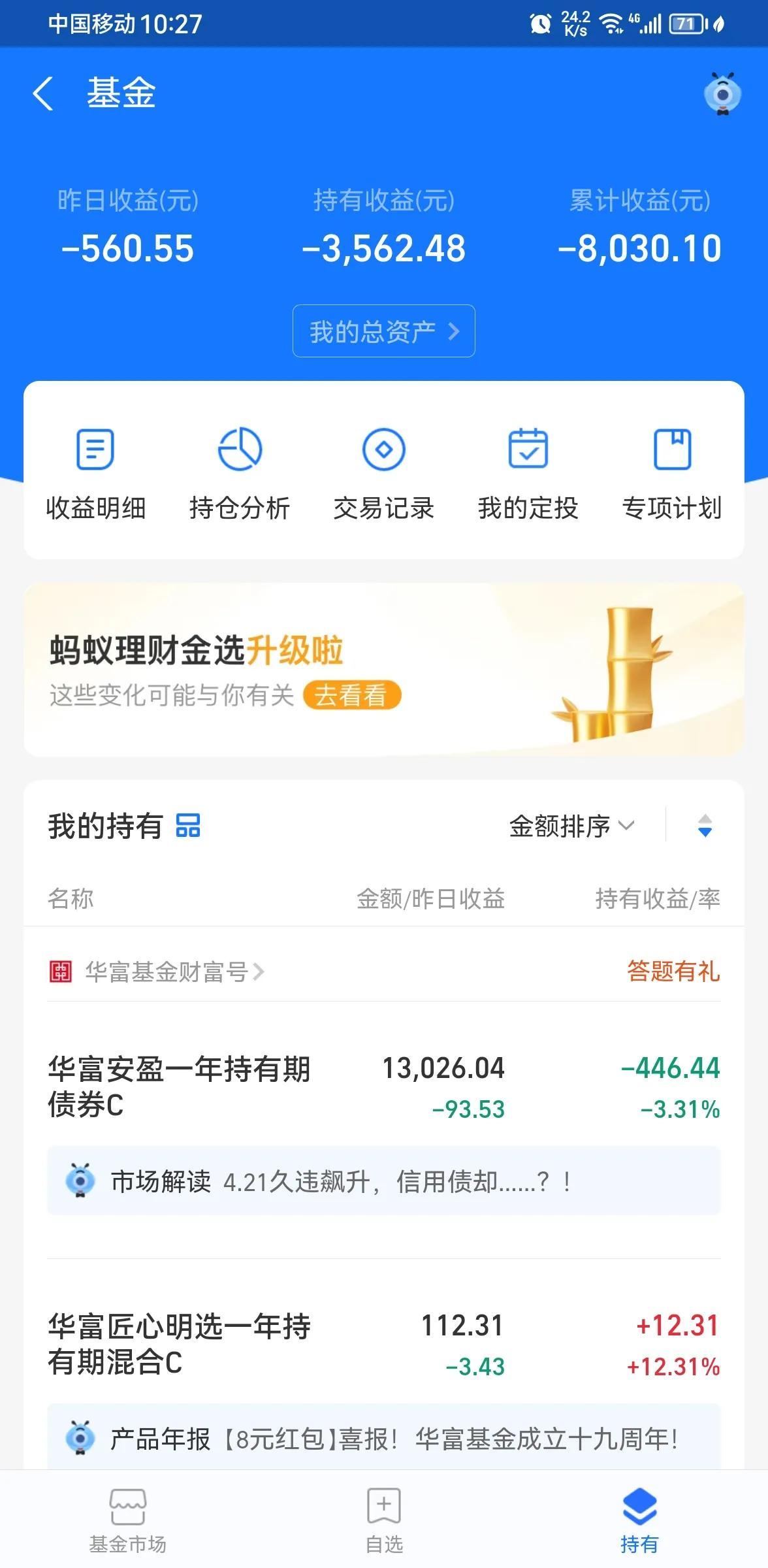Open the robot assistant icon
Viewport: 768px width, 1568px height.
[722, 94]
